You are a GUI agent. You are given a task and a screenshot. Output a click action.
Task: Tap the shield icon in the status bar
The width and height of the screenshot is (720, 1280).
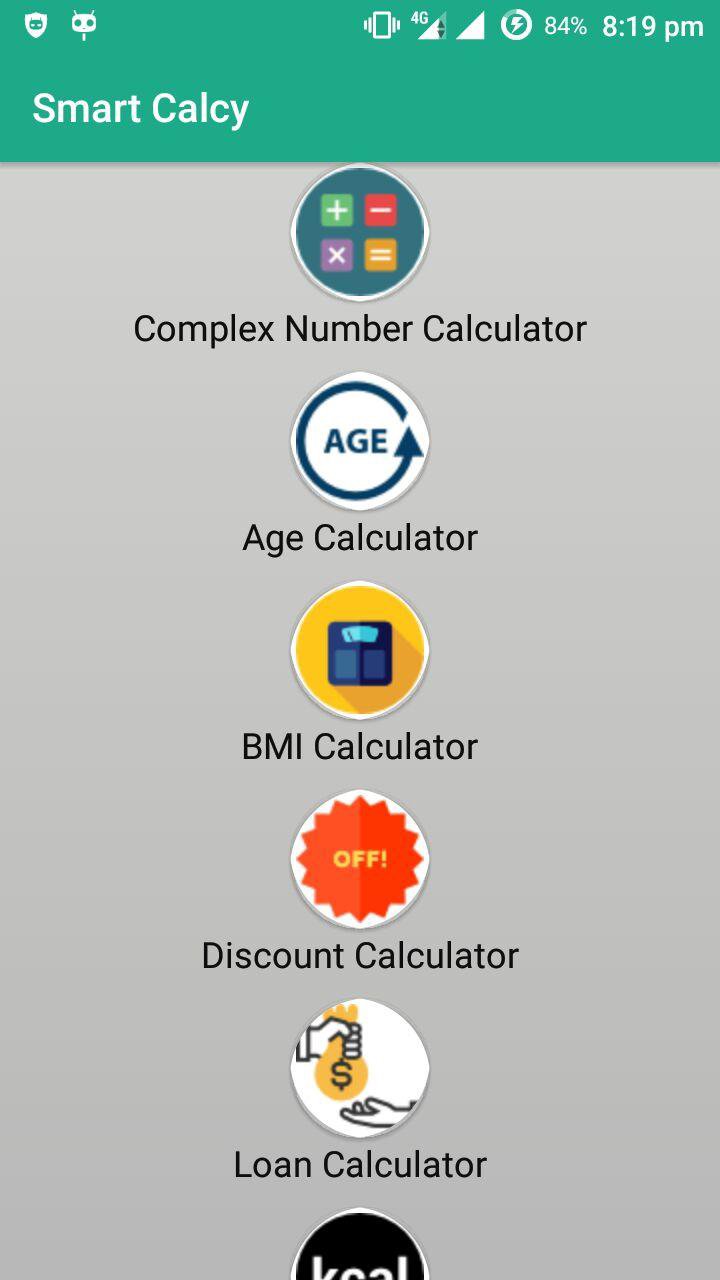36,25
